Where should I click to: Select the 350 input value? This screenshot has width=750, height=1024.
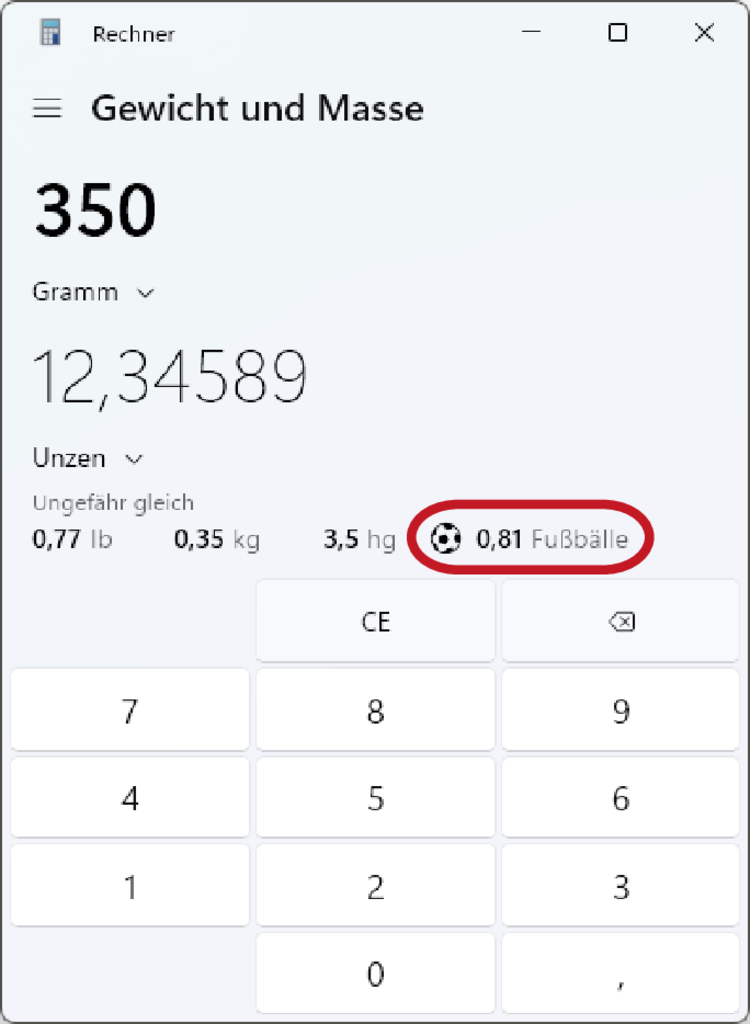pyautogui.click(x=96, y=210)
